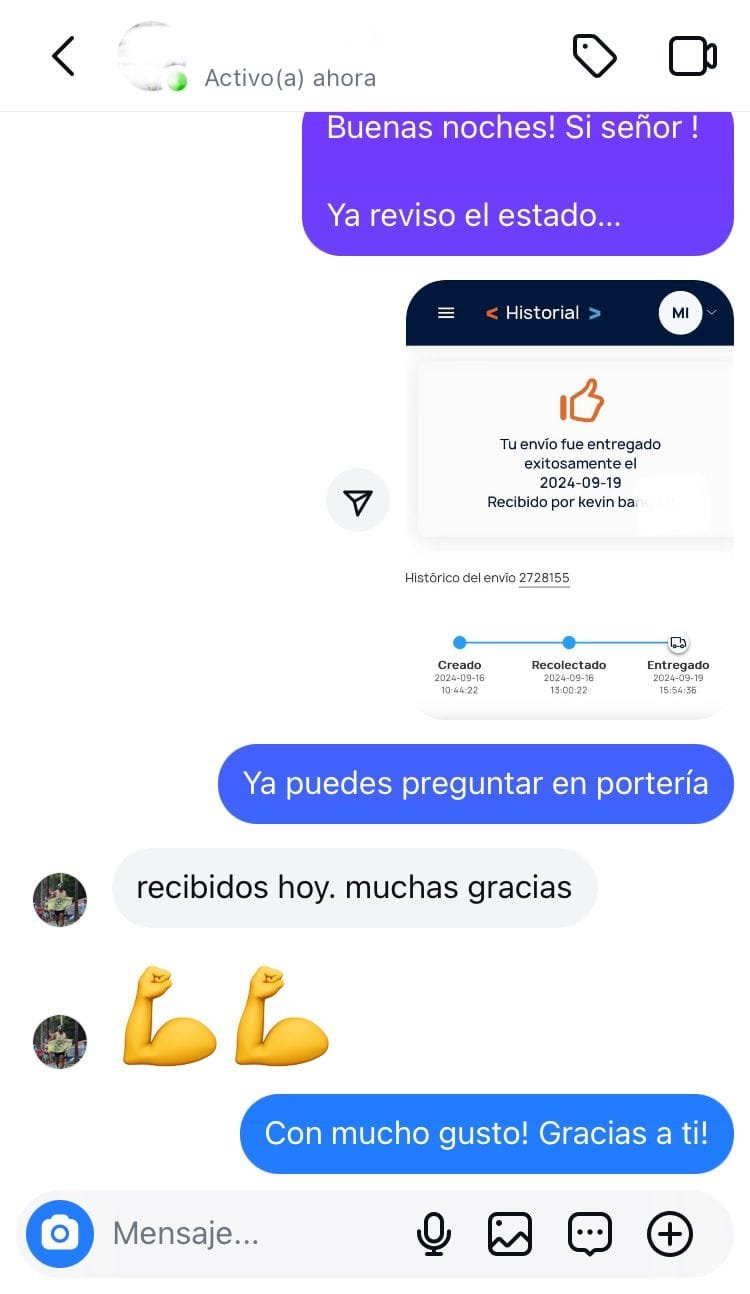Open saved quick replies

click(x=589, y=1234)
